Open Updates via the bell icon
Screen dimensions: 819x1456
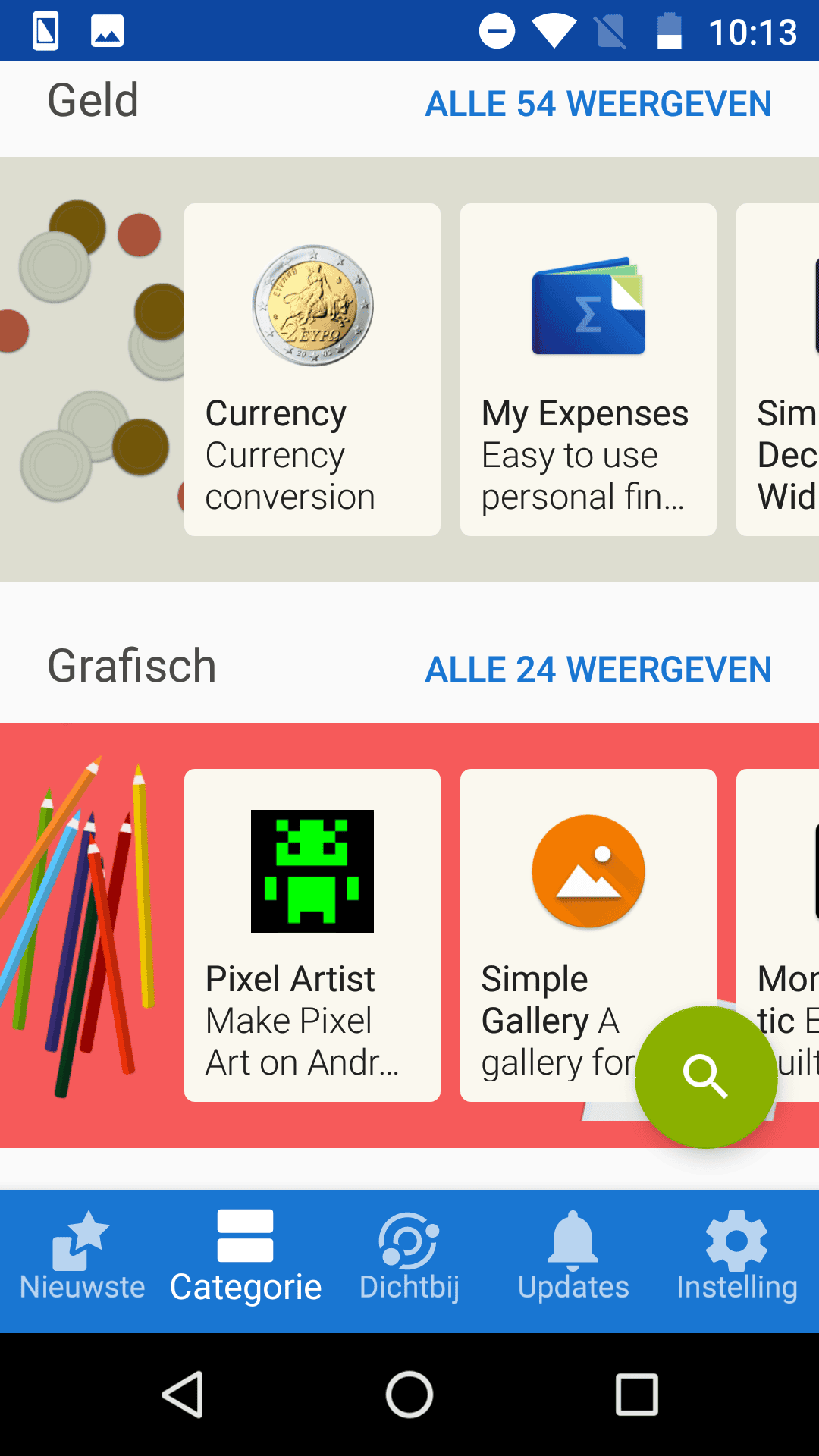(573, 1237)
